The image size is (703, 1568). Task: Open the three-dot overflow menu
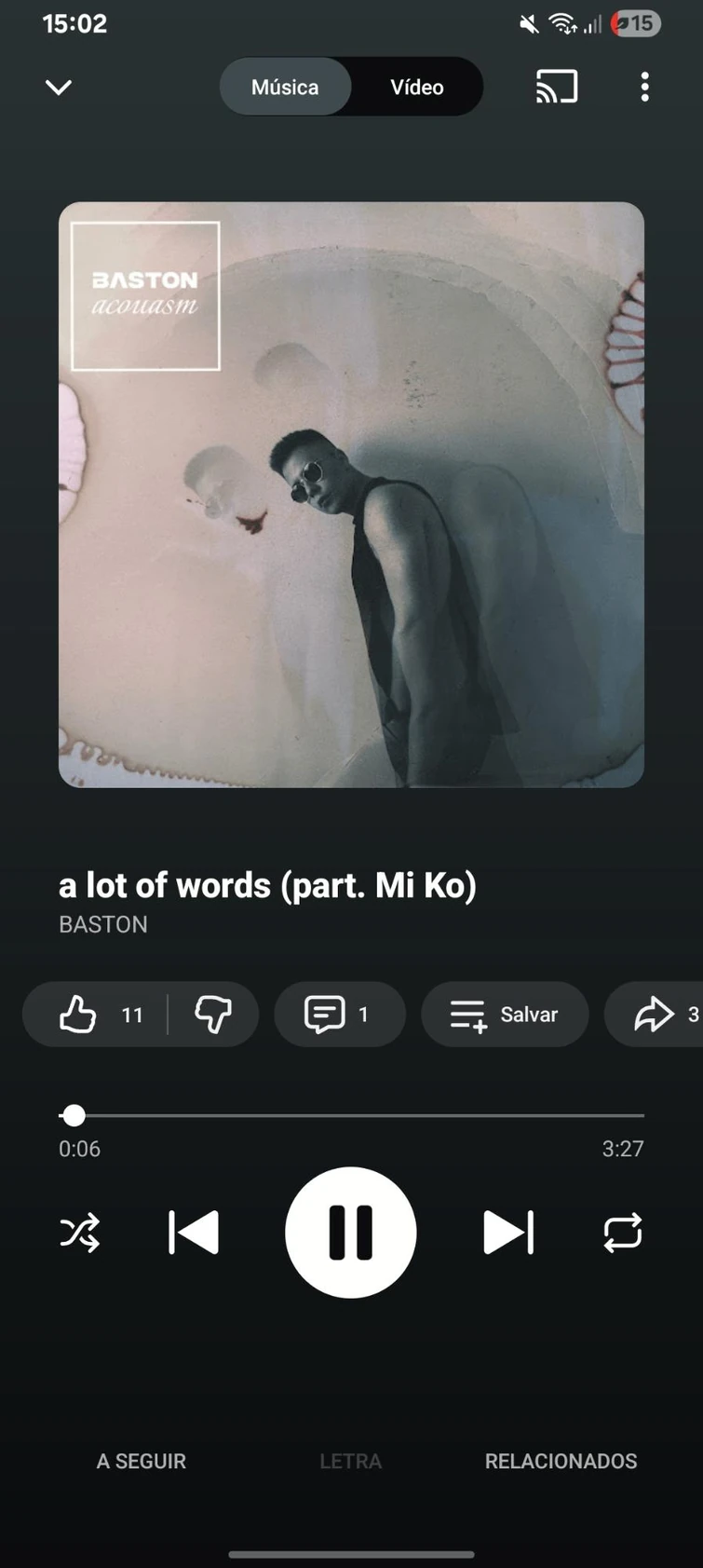coord(644,87)
